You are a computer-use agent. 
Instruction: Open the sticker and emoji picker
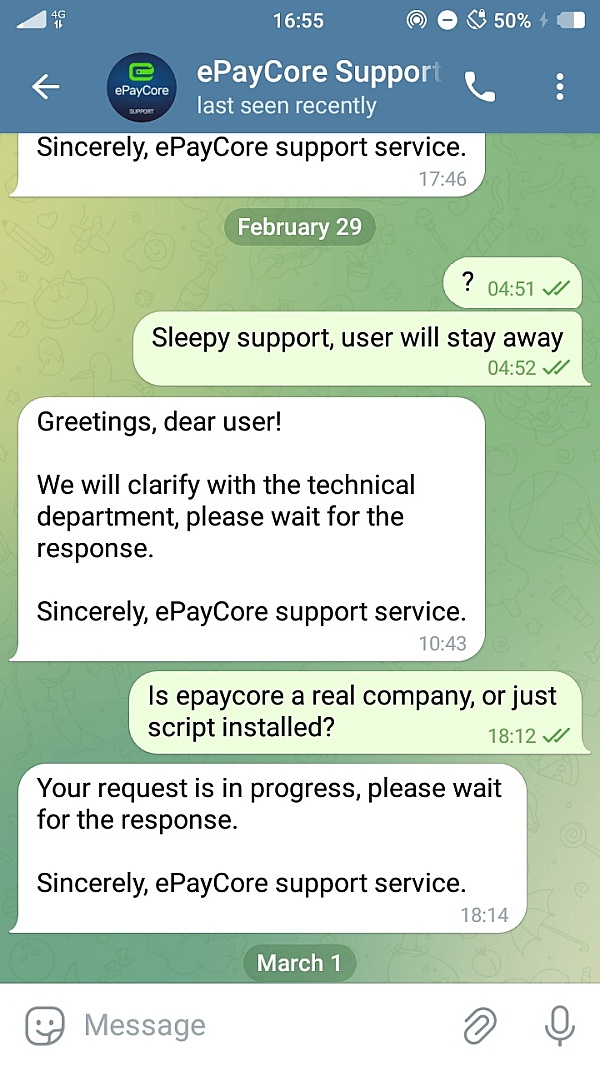[x=45, y=1025]
